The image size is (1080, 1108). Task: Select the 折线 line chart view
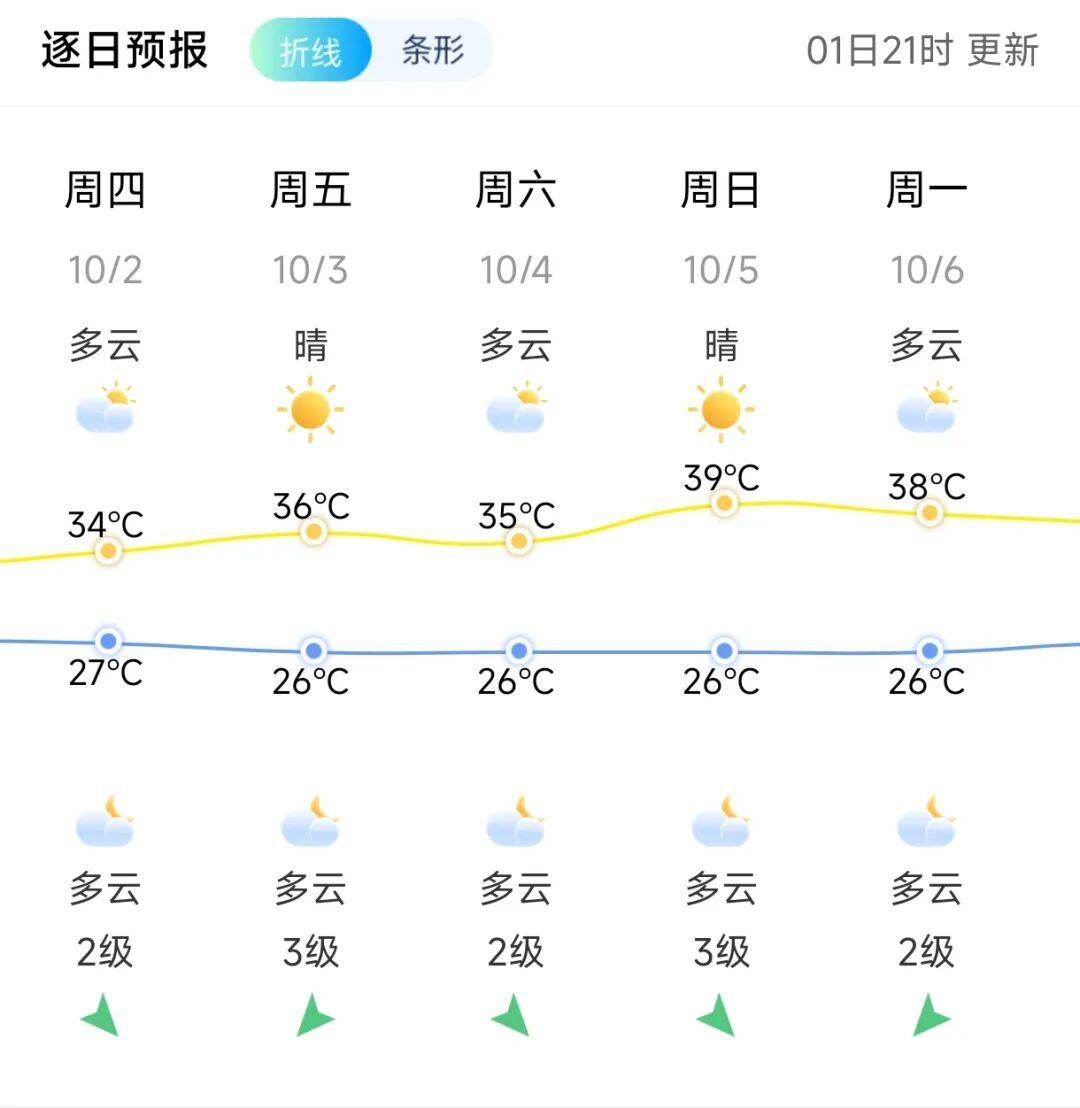point(310,50)
